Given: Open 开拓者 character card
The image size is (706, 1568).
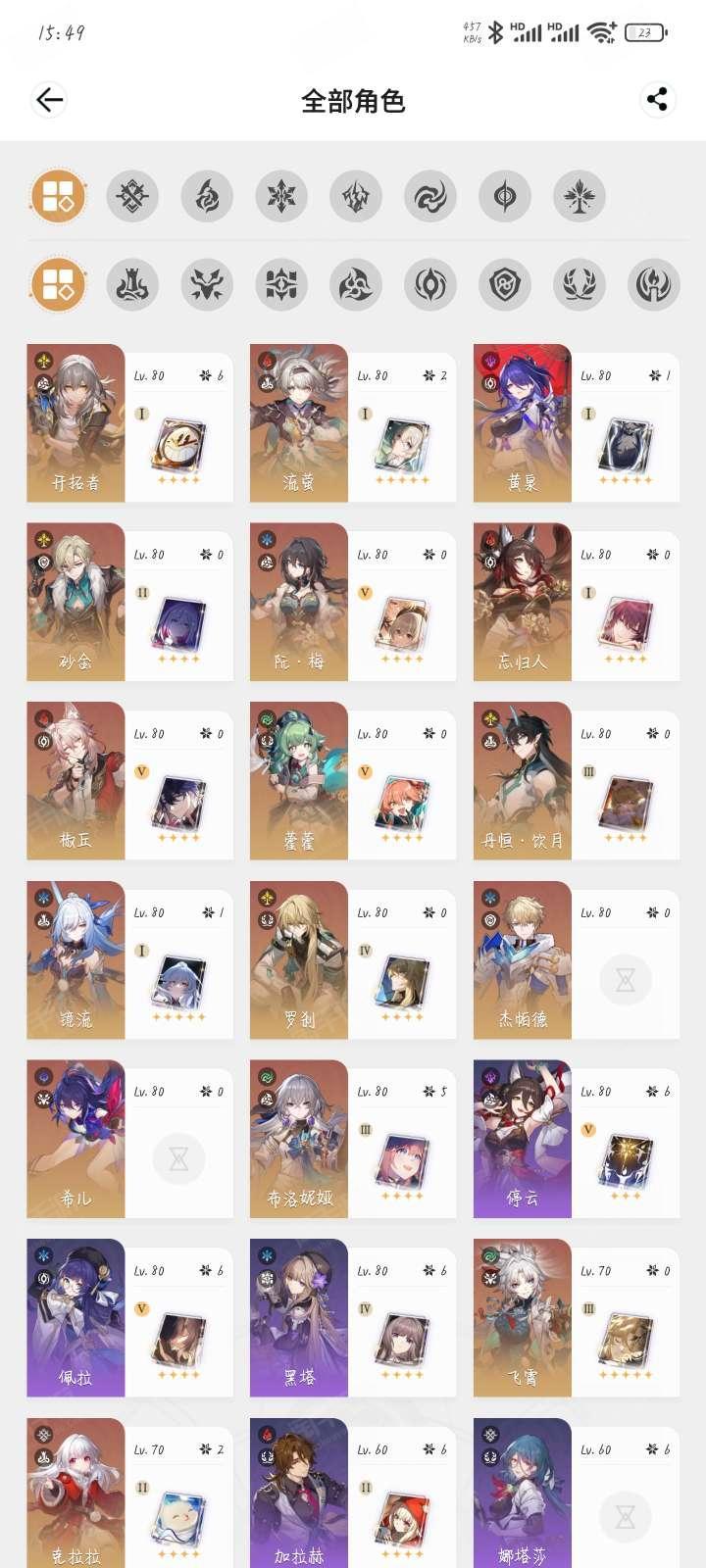Looking at the screenshot, I should pyautogui.click(x=130, y=423).
